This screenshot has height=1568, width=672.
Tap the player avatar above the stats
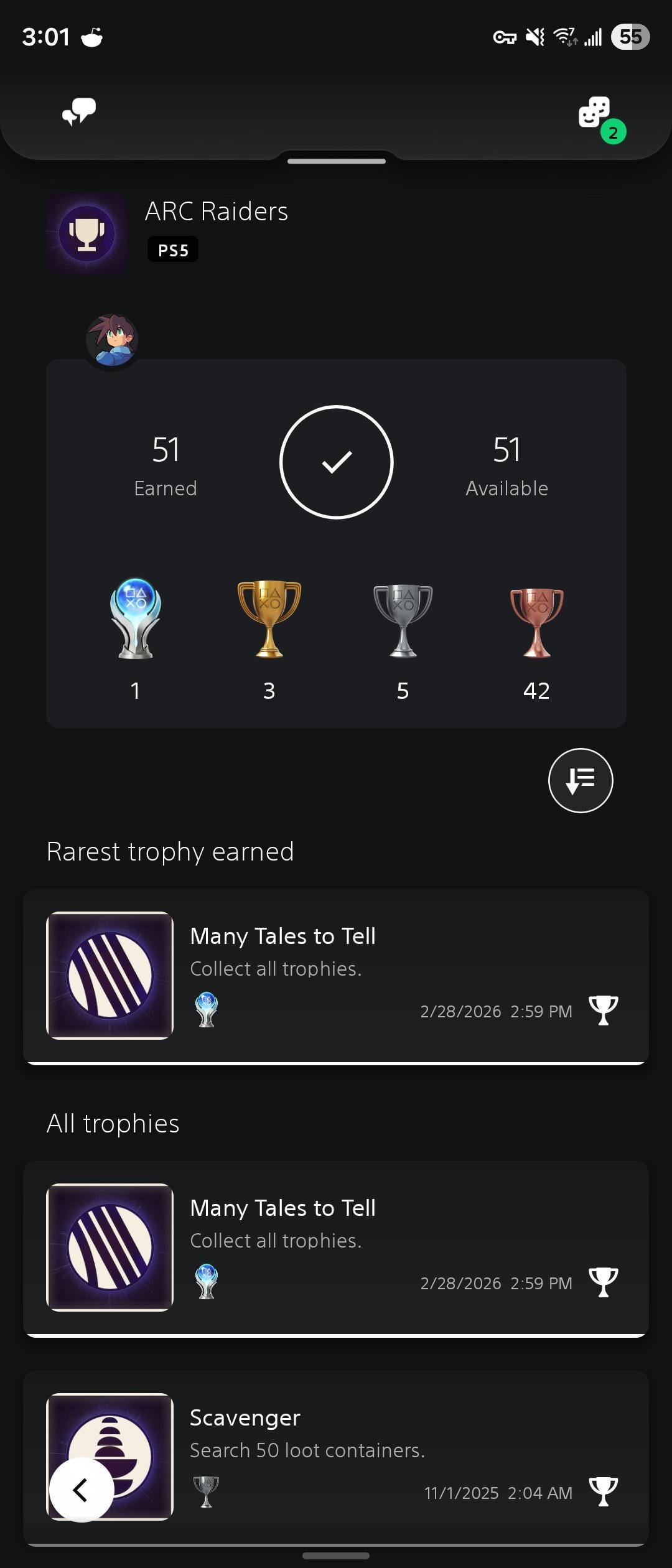(112, 340)
